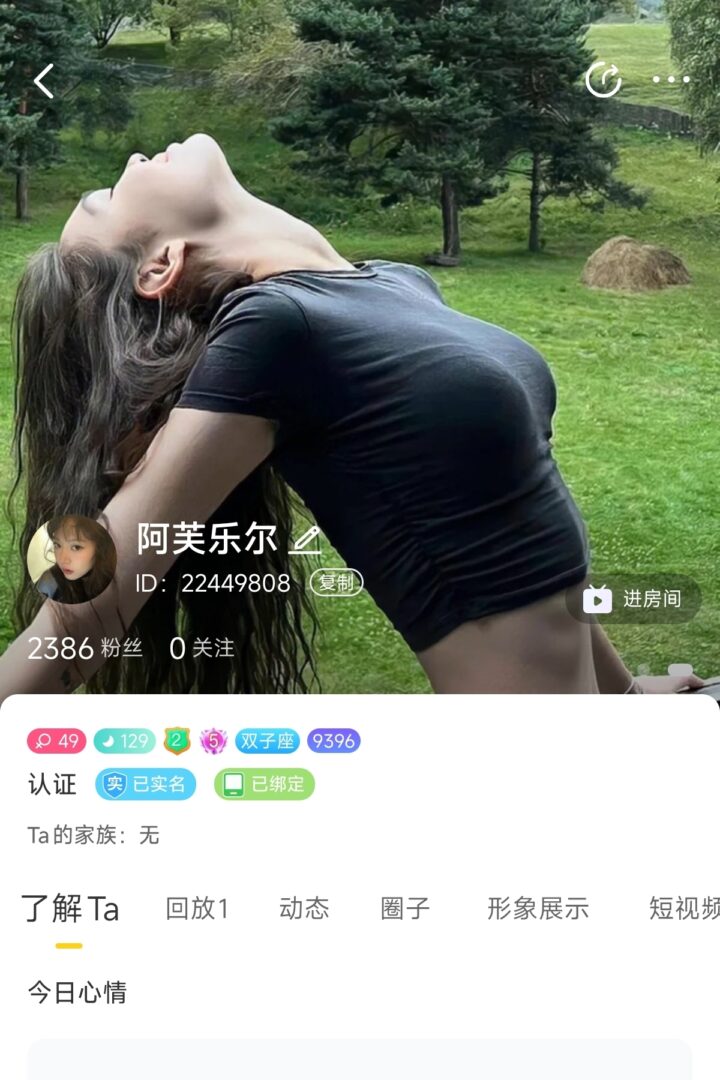View the 0 关注 following list
This screenshot has height=1080, width=720.
point(201,649)
